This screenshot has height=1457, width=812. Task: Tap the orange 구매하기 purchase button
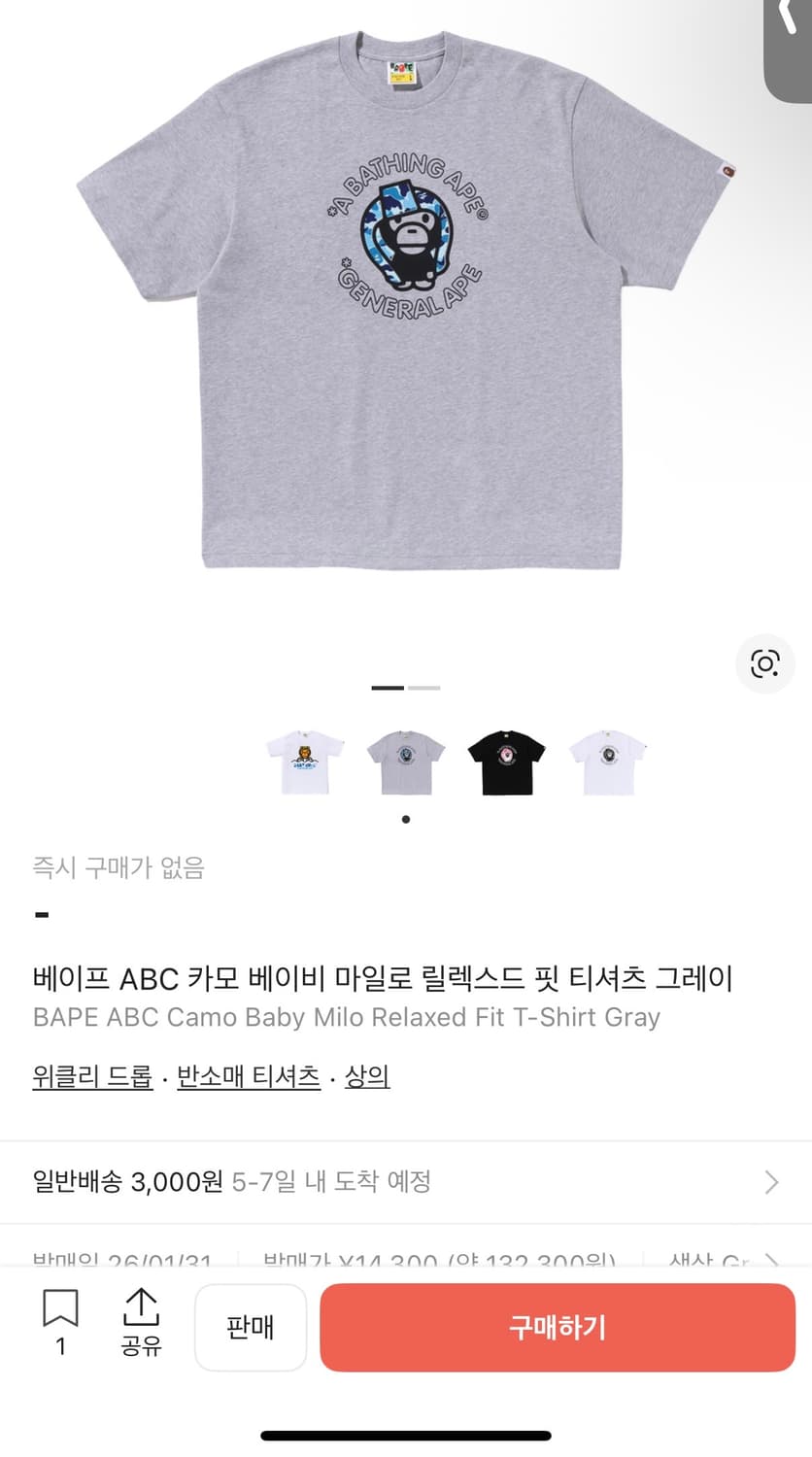click(557, 1328)
